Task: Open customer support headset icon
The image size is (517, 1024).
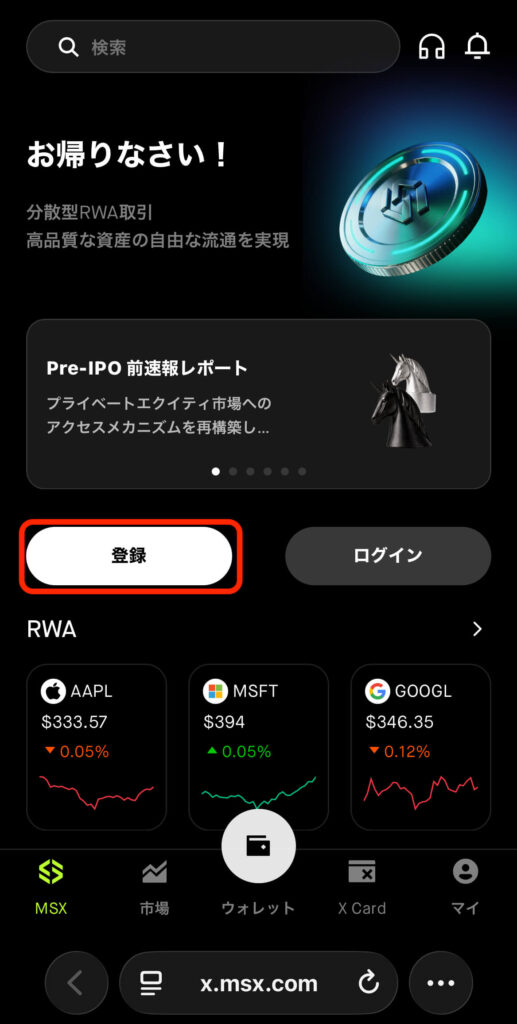Action: coord(431,46)
